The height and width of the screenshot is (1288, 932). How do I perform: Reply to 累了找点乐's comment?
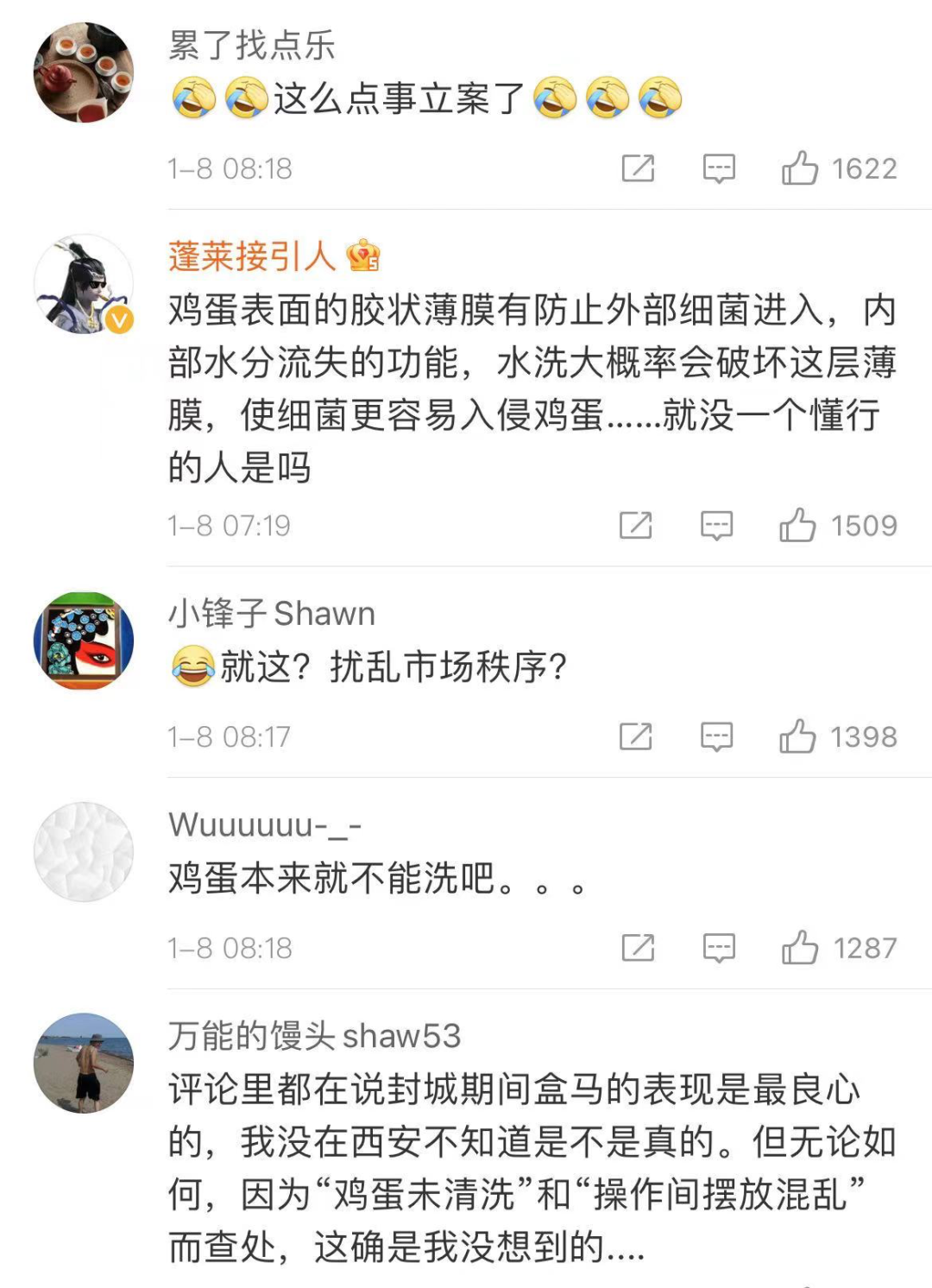[x=719, y=168]
